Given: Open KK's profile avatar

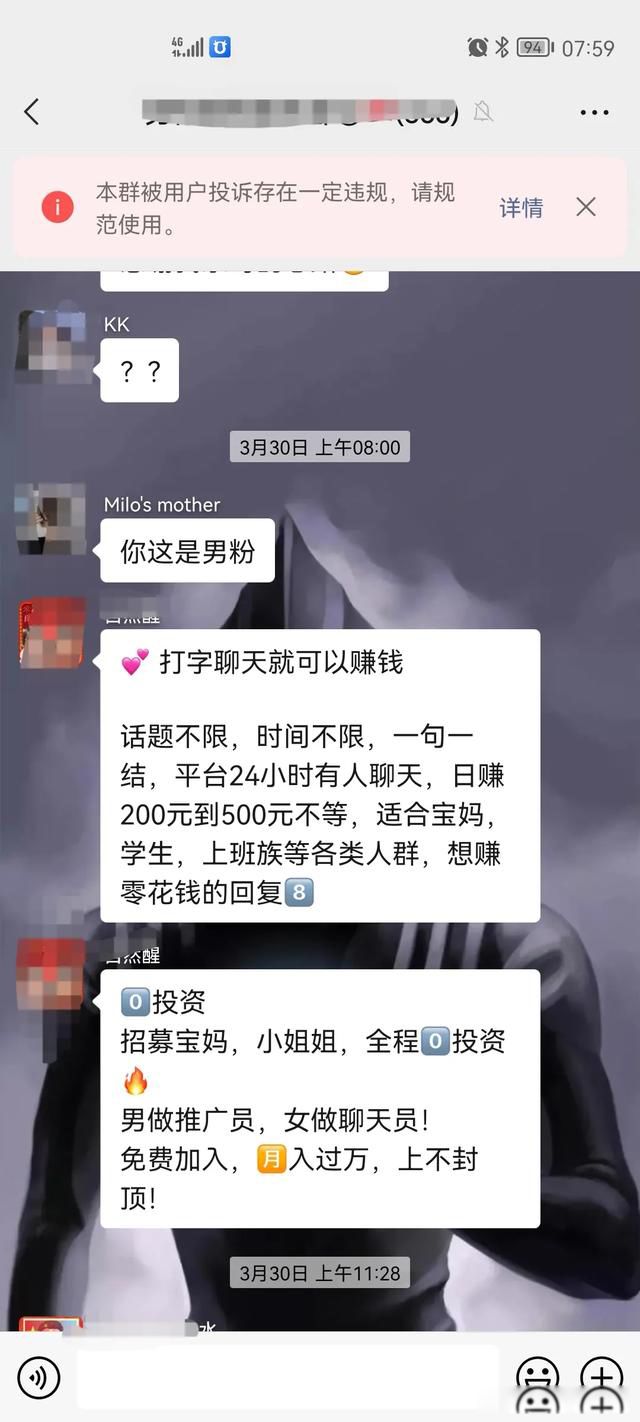Looking at the screenshot, I should [x=49, y=340].
